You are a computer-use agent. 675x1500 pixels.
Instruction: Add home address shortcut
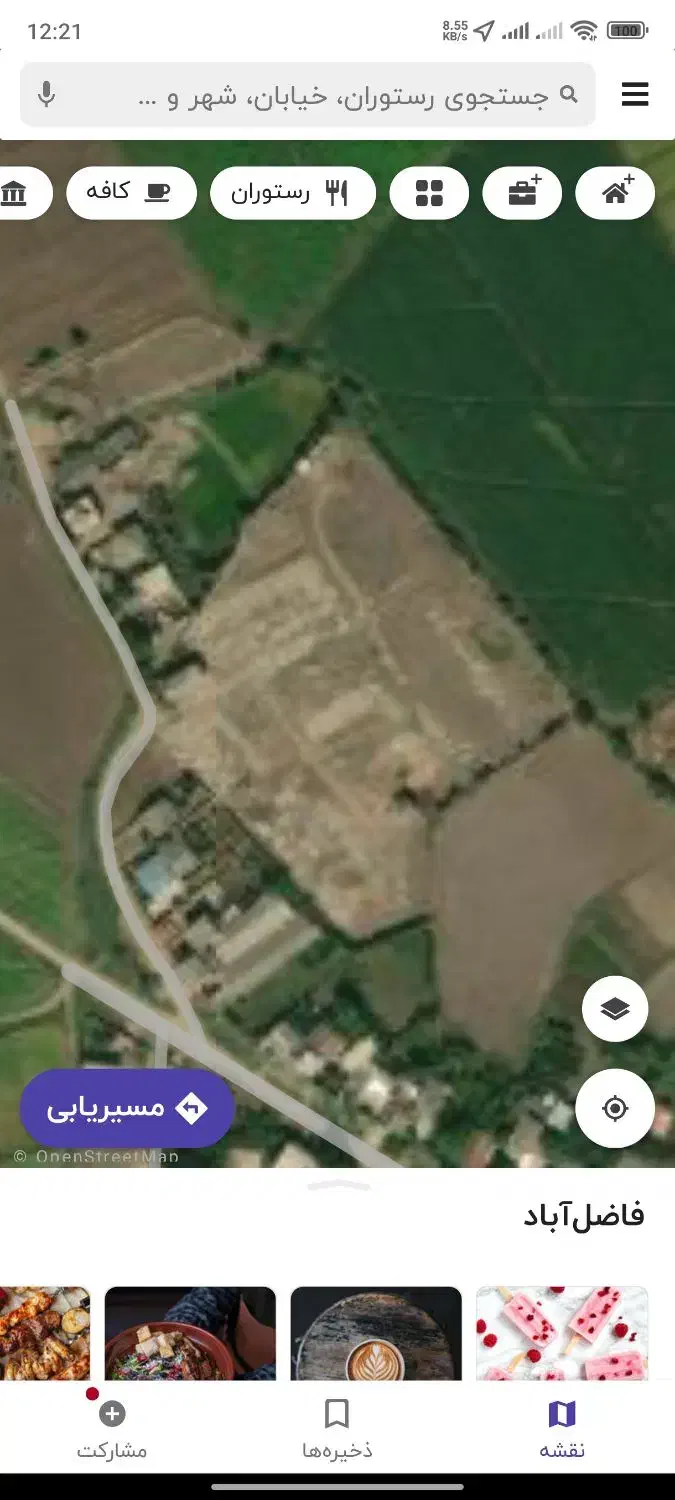[615, 193]
